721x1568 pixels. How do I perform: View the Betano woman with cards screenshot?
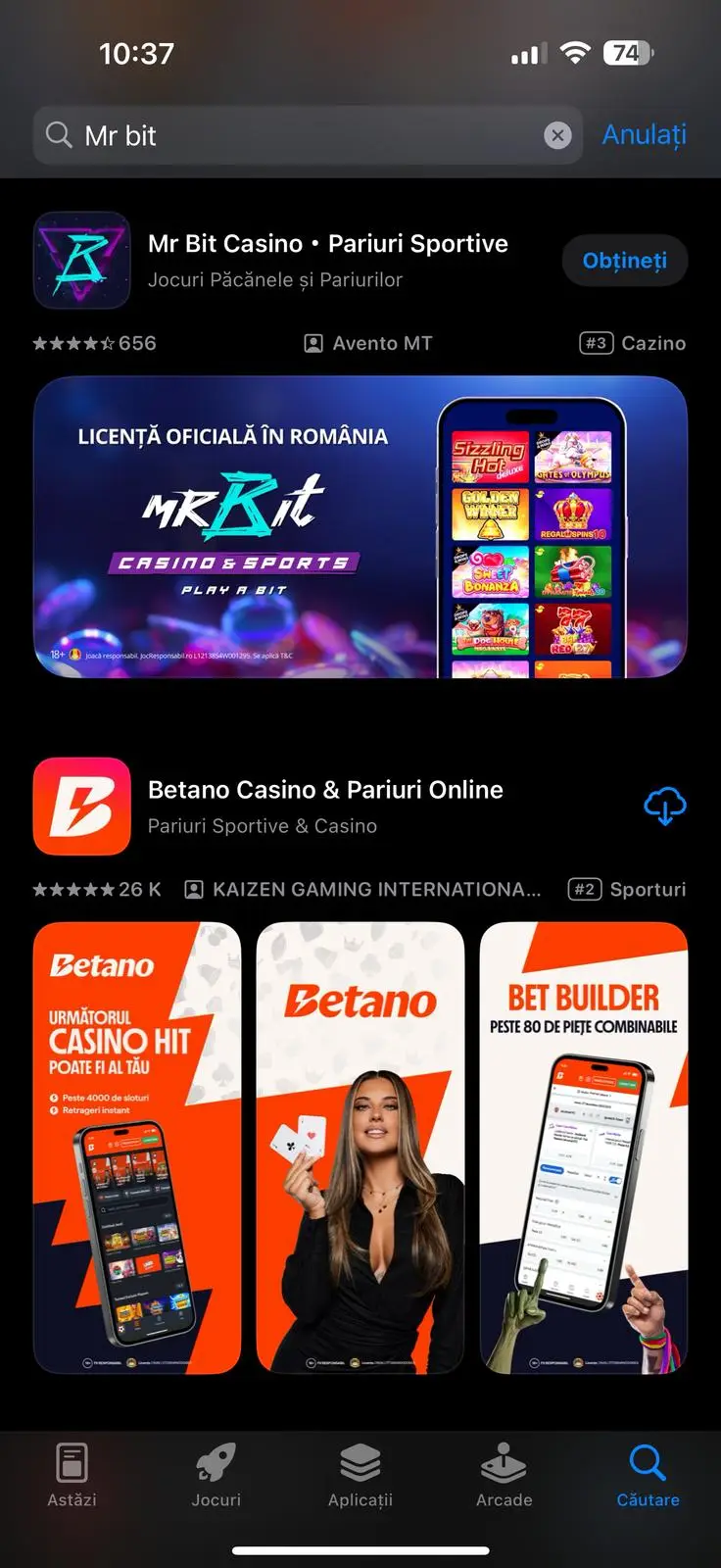(x=360, y=1147)
